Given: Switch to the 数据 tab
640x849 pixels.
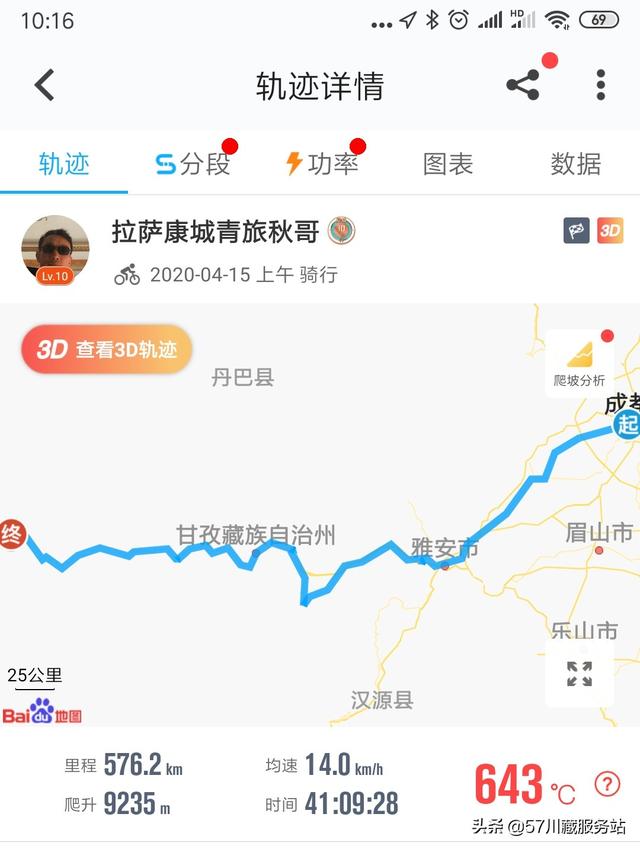Looking at the screenshot, I should pos(575,164).
